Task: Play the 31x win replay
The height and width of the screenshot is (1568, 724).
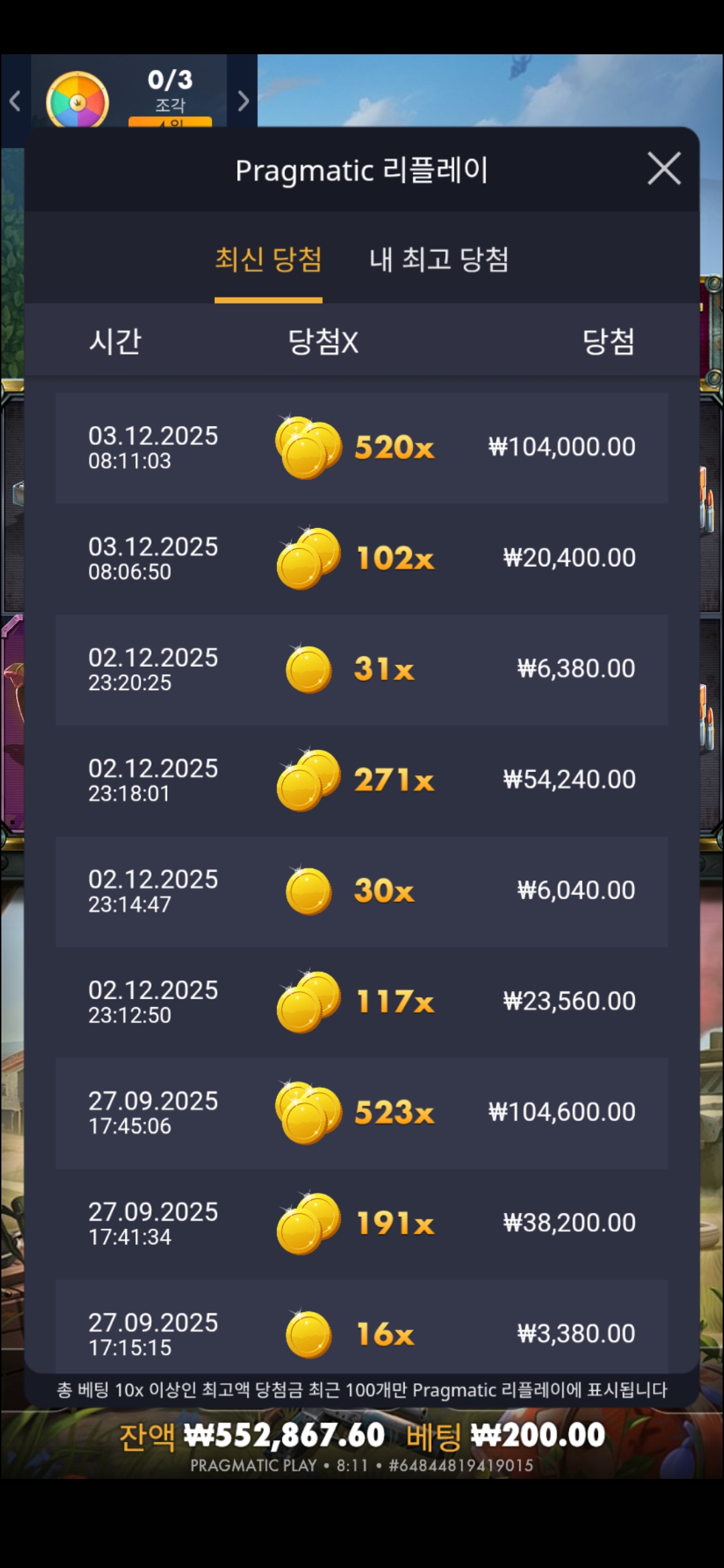Action: (361, 669)
